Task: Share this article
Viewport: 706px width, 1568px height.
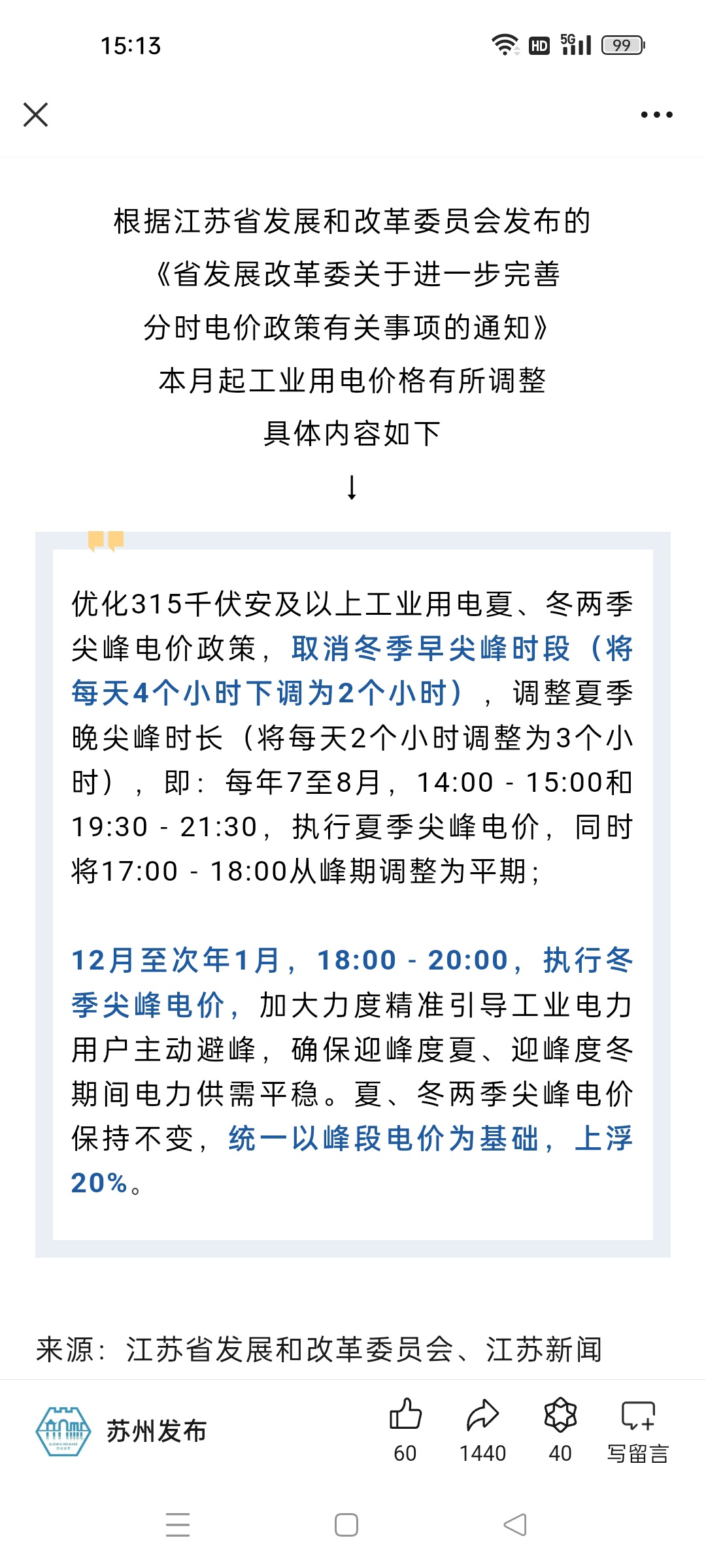Action: click(482, 1430)
